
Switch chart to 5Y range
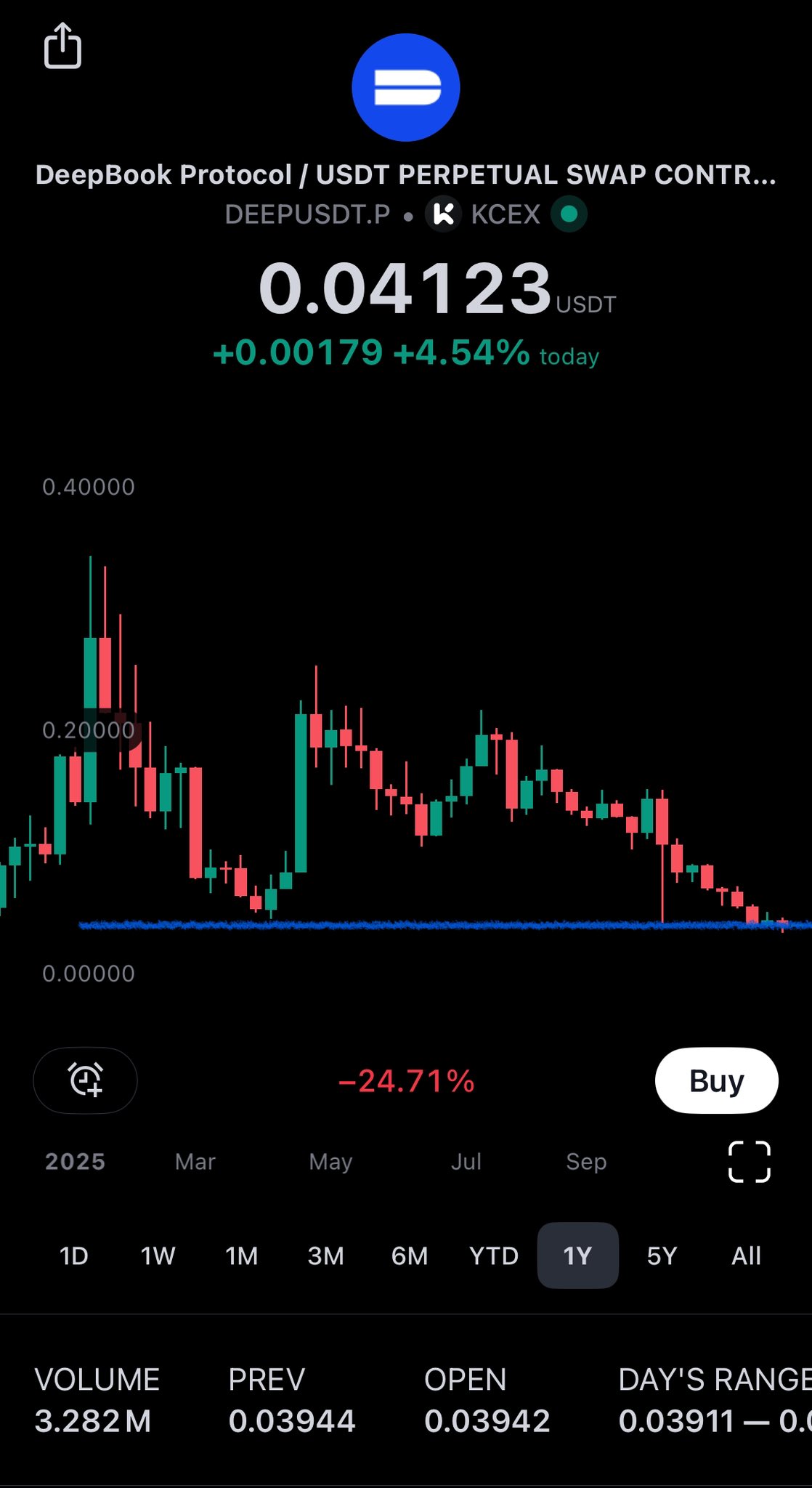click(662, 1255)
